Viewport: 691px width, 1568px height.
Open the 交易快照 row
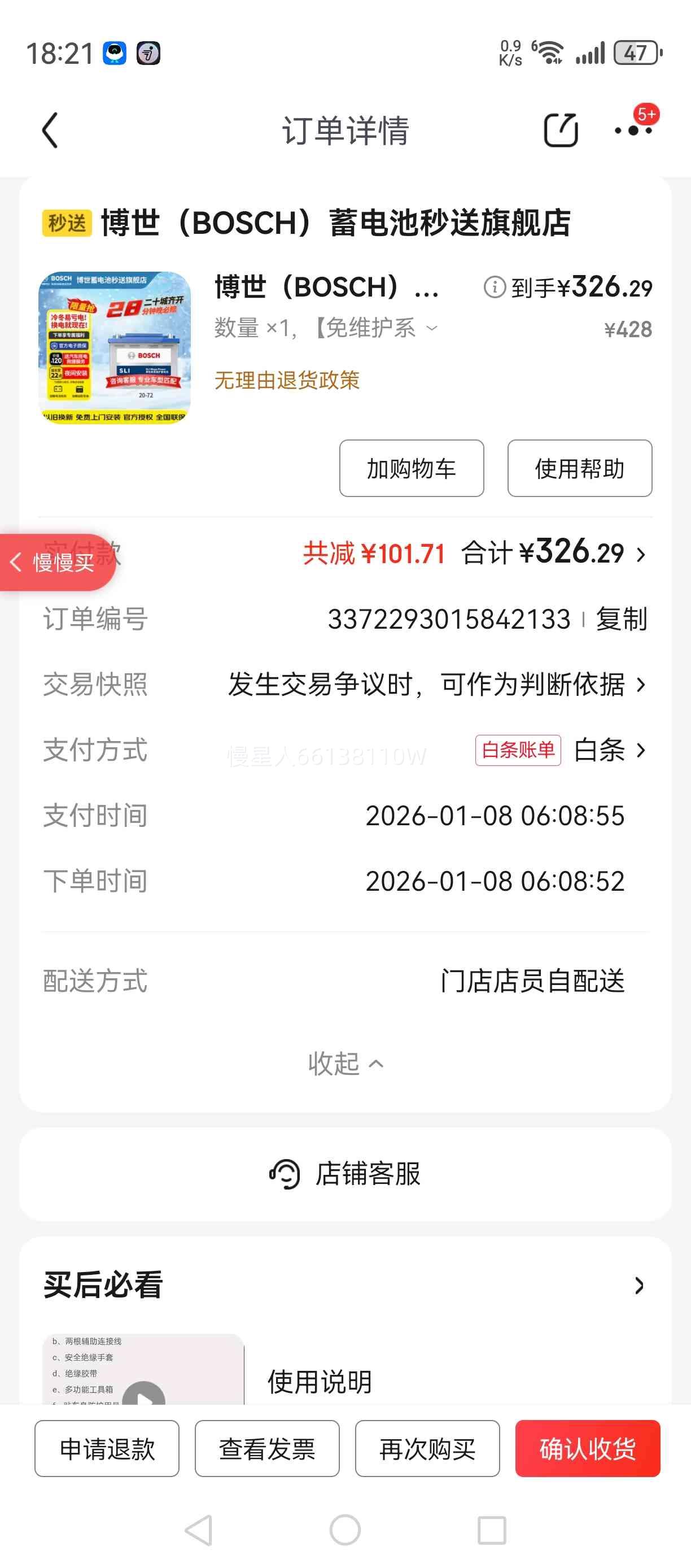point(435,684)
